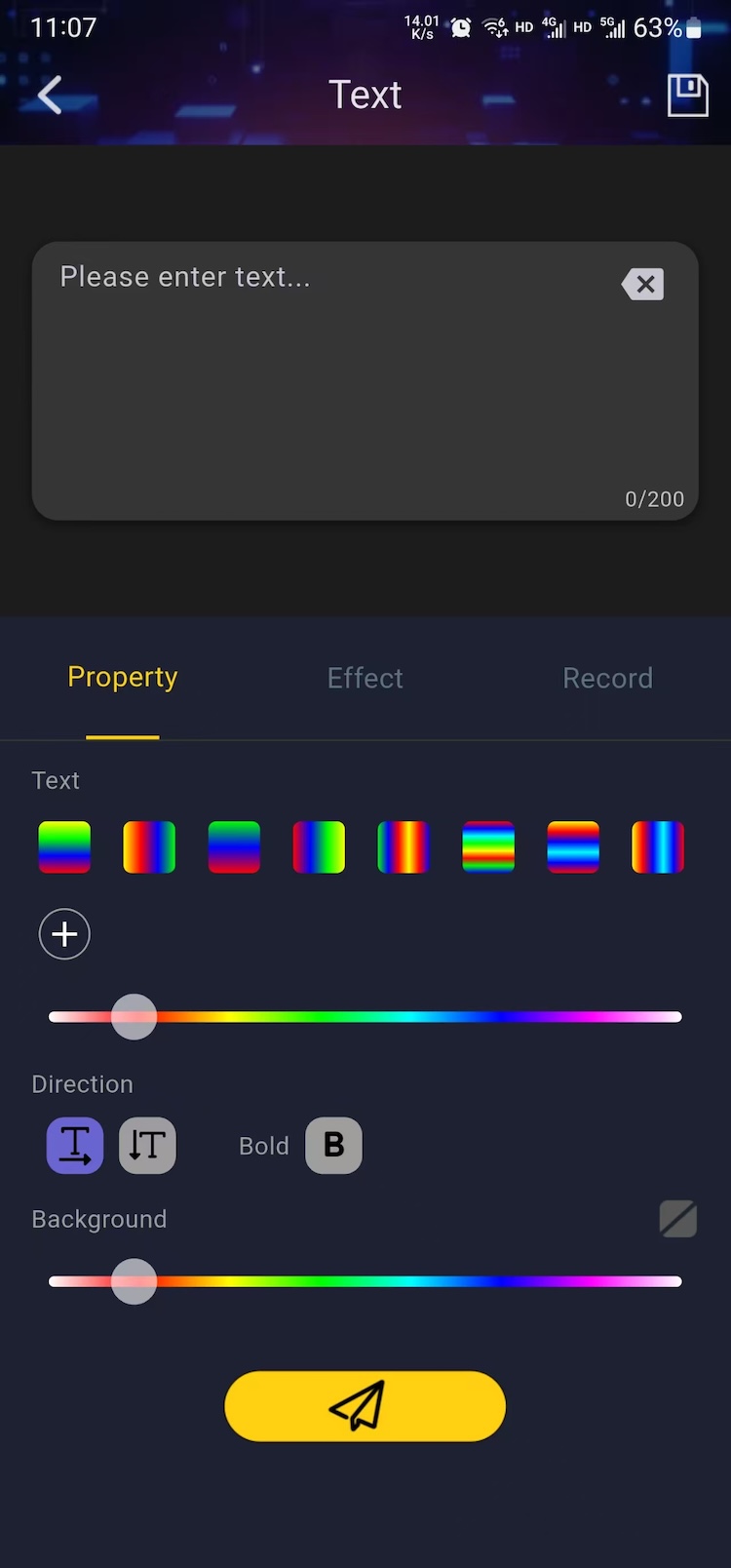The width and height of the screenshot is (731, 1568).
Task: Send the text using the paper plane button
Action: coord(365,1406)
